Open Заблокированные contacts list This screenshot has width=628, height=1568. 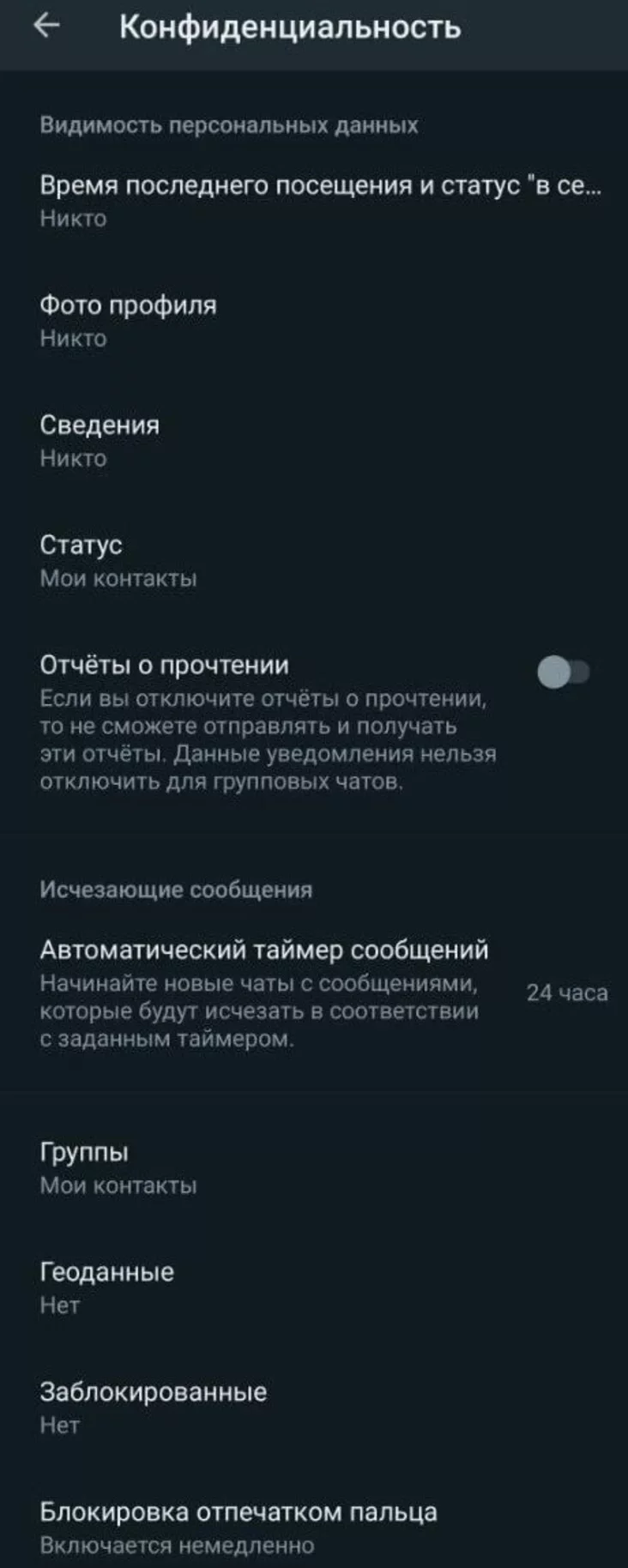click(x=153, y=1407)
